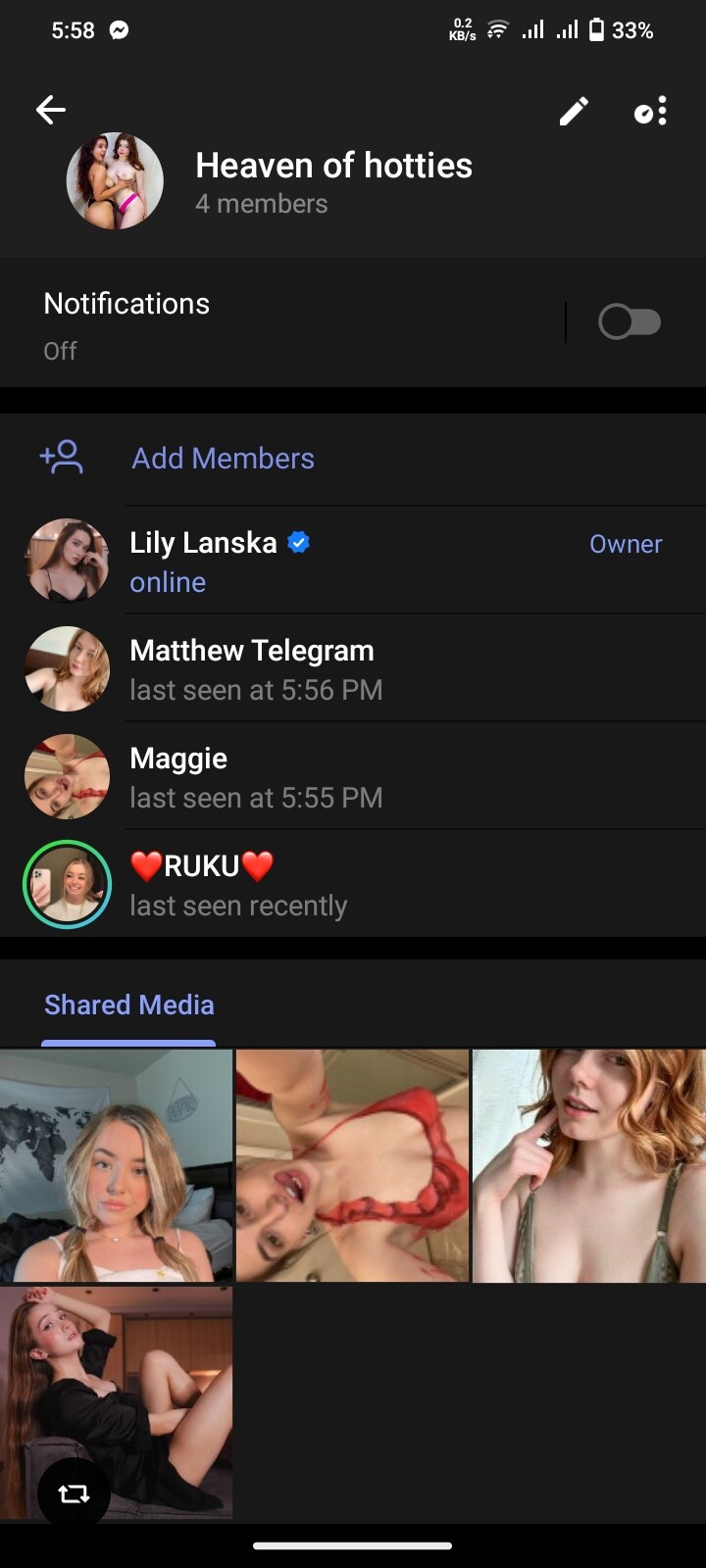Tap Add Members
The width and height of the screenshot is (706, 1568).
click(x=353, y=458)
